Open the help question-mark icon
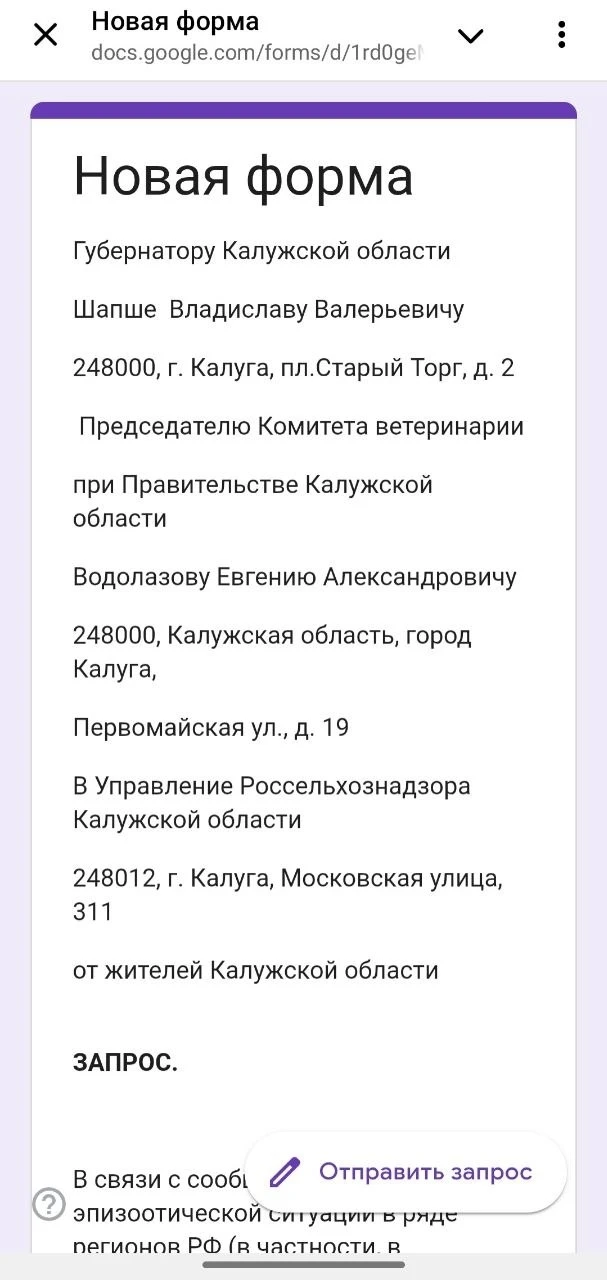607x1280 pixels. (49, 1204)
